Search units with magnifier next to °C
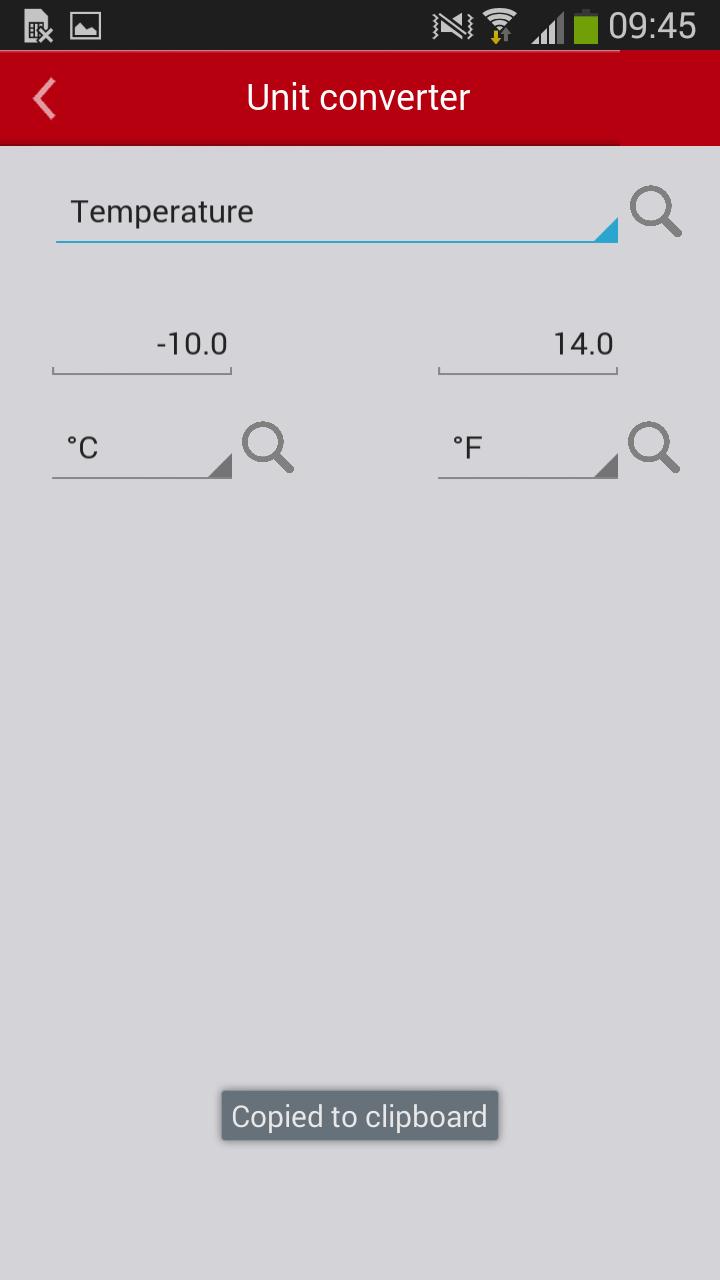This screenshot has width=720, height=1280. 268,447
